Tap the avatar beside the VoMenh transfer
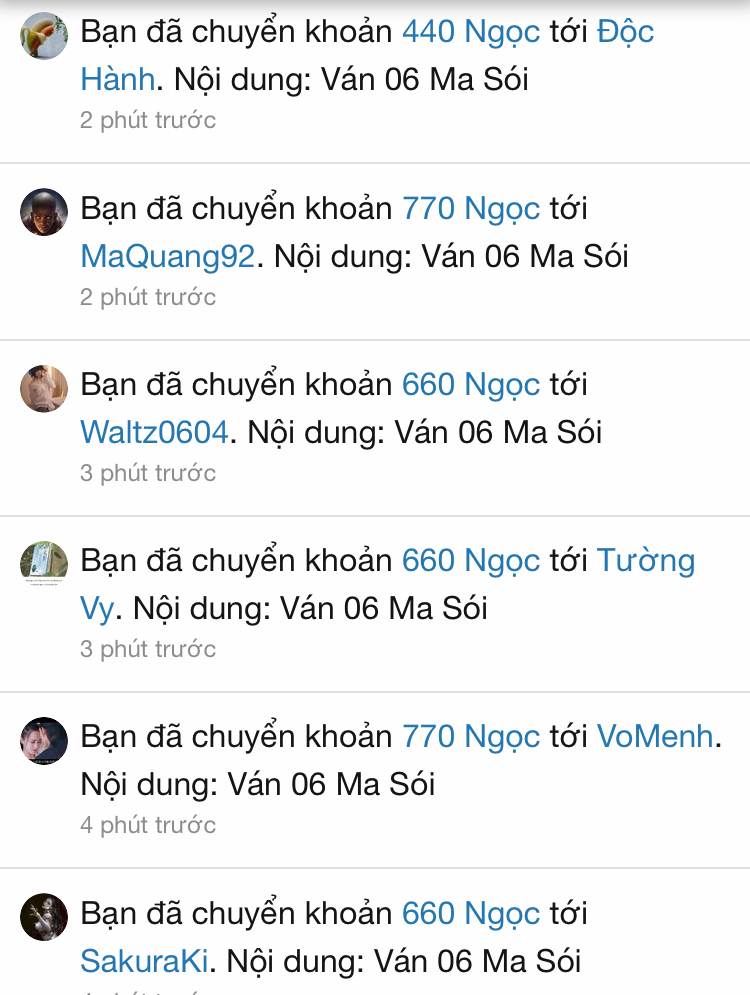The width and height of the screenshot is (750, 995). click(x=44, y=741)
